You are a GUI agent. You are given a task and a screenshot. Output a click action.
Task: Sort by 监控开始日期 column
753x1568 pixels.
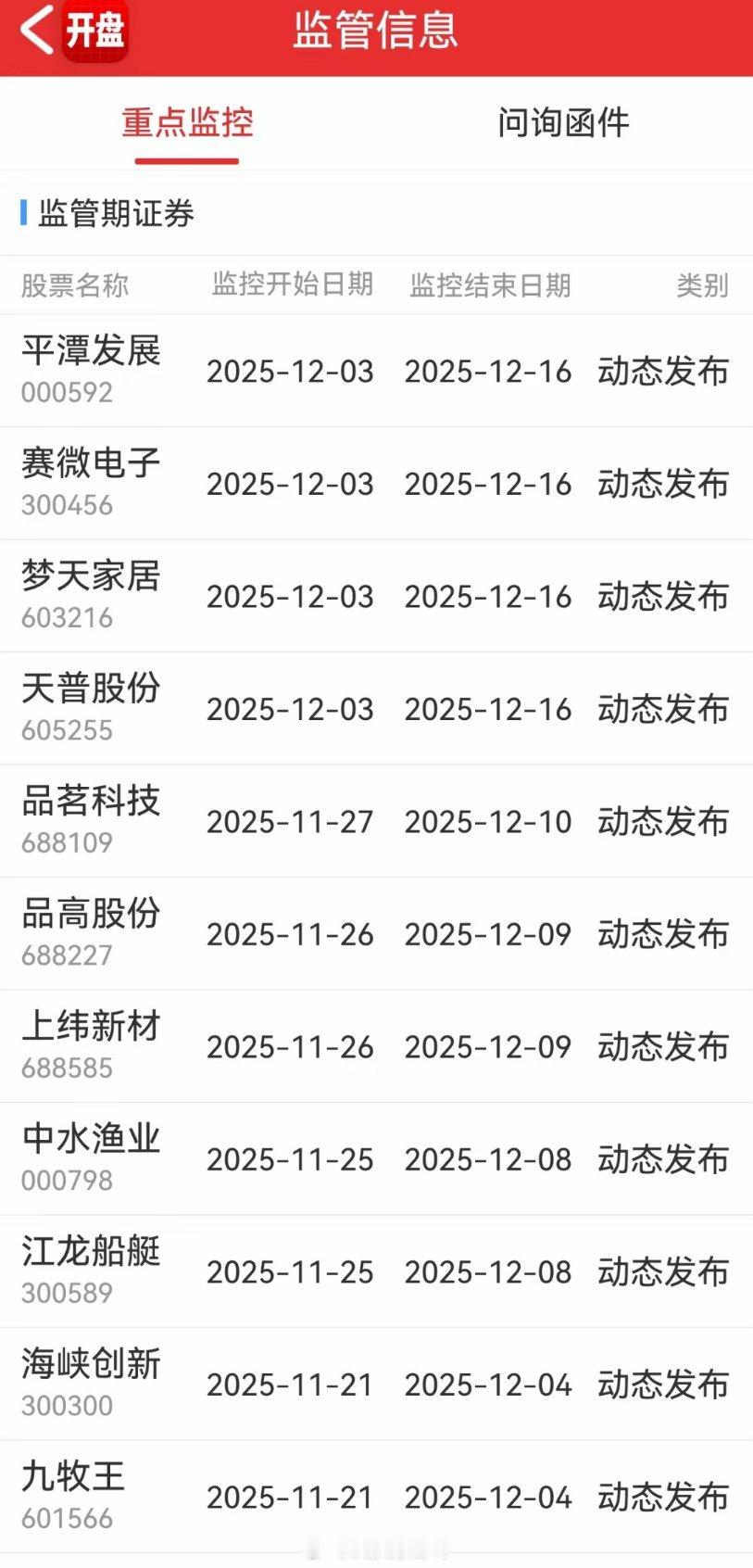tap(291, 286)
